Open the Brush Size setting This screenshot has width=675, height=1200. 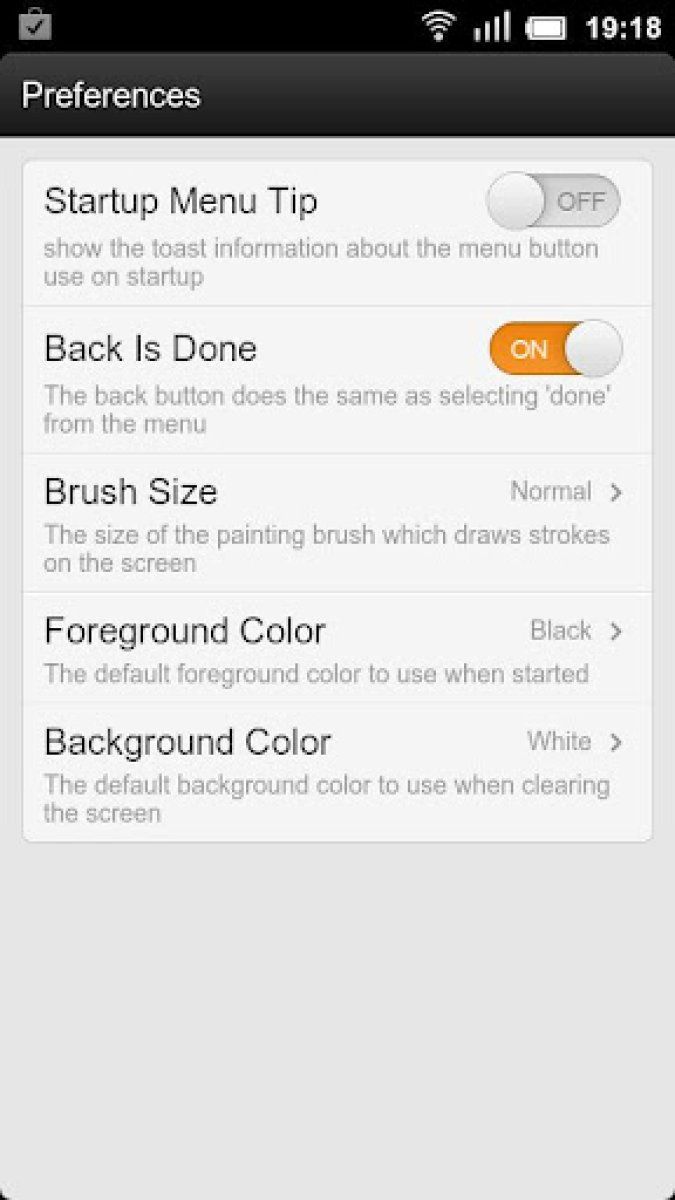[336, 521]
